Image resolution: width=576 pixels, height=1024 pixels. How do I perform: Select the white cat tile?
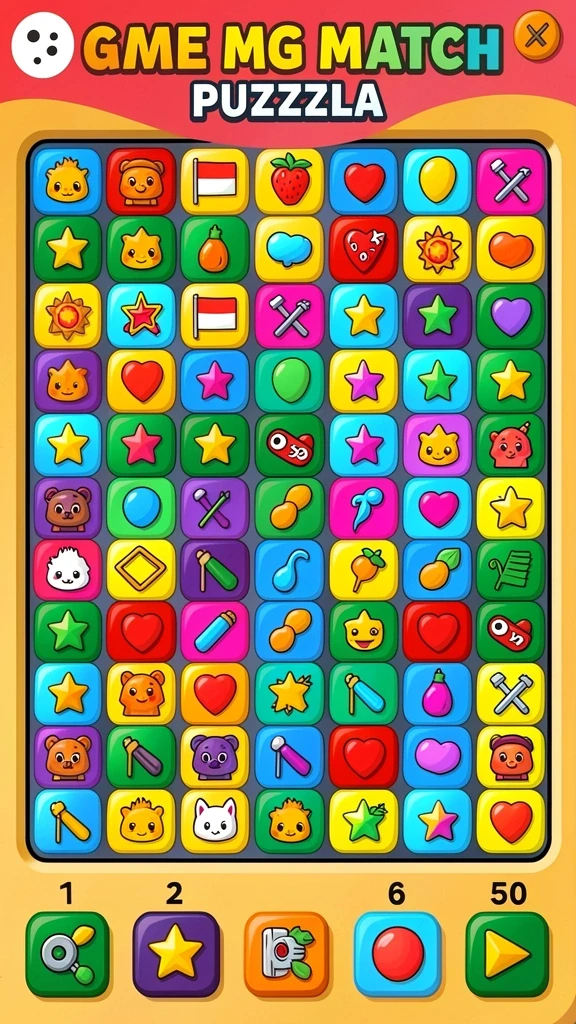coord(215,822)
